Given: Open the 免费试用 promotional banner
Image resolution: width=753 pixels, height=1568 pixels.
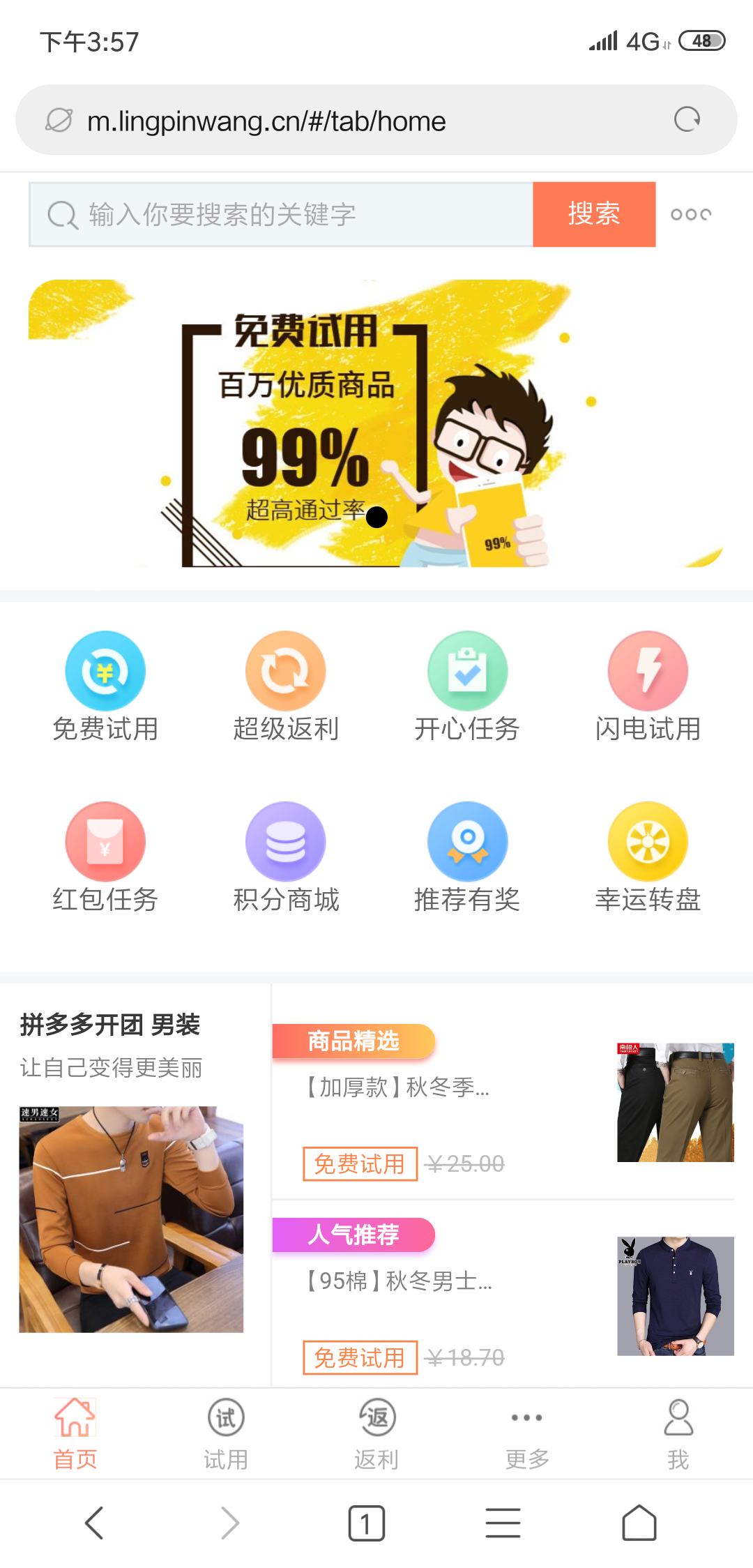Looking at the screenshot, I should [376, 423].
